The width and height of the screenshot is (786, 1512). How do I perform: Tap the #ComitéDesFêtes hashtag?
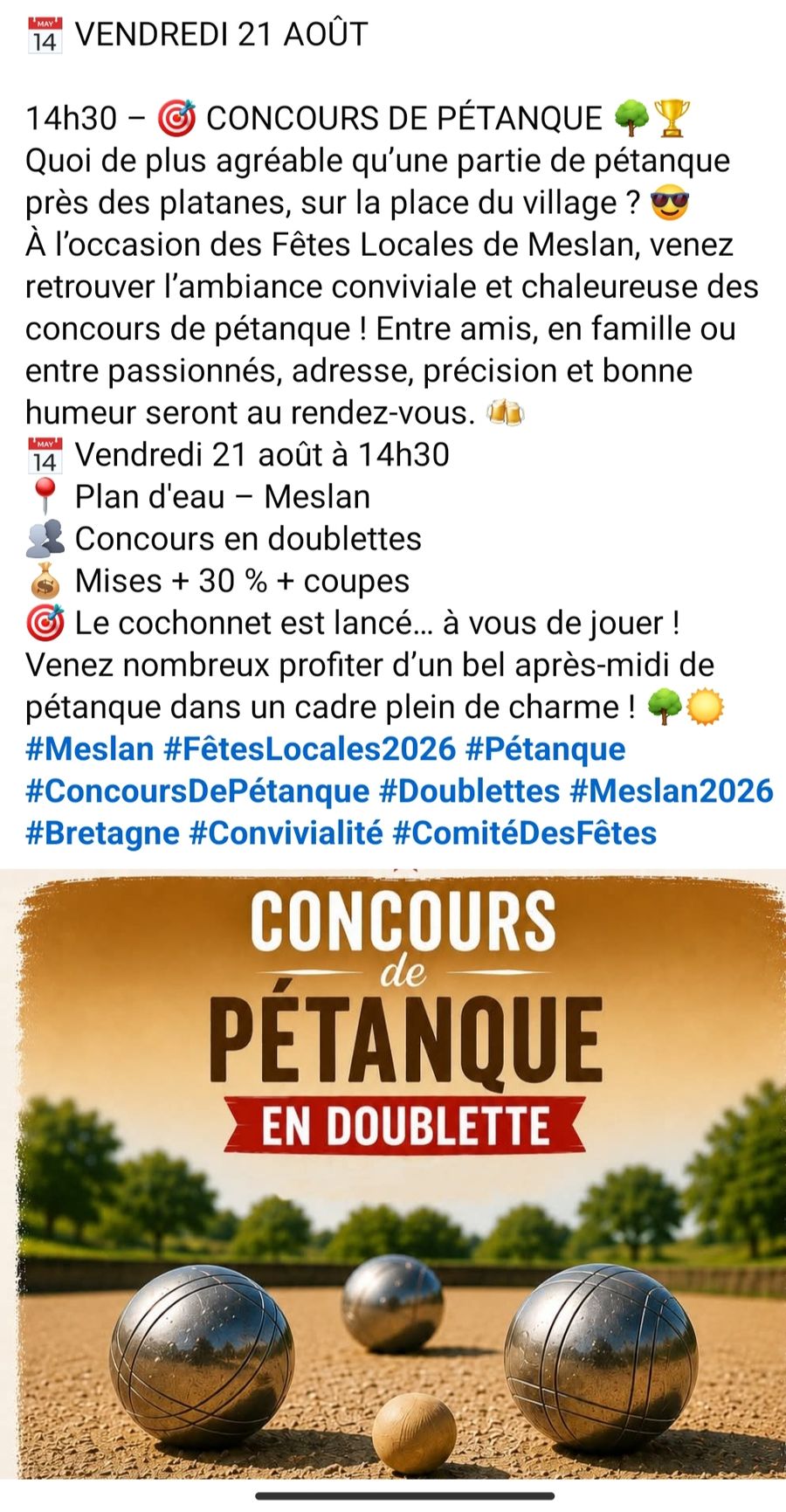(x=525, y=832)
